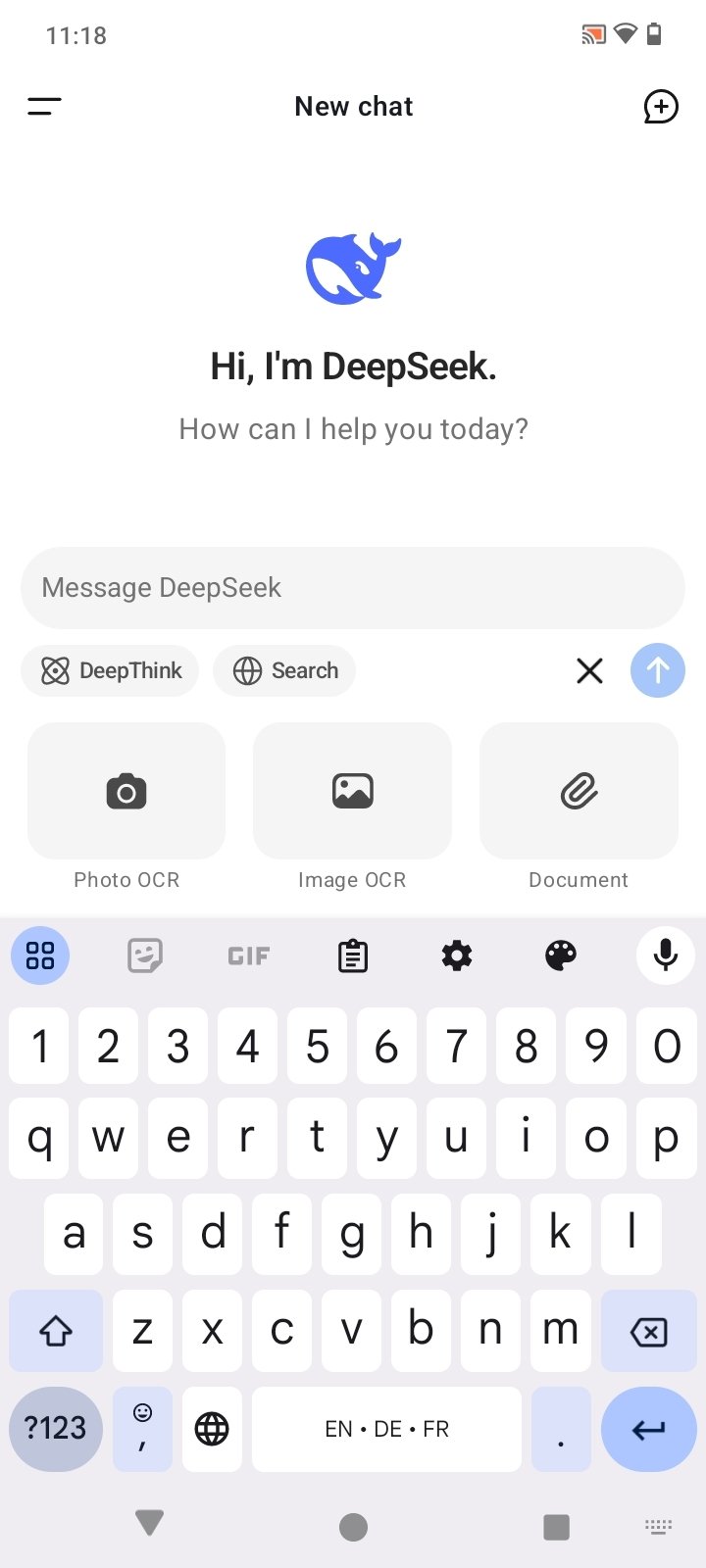The width and height of the screenshot is (706, 1568).
Task: Open keyboard theme palette
Action: tap(560, 955)
